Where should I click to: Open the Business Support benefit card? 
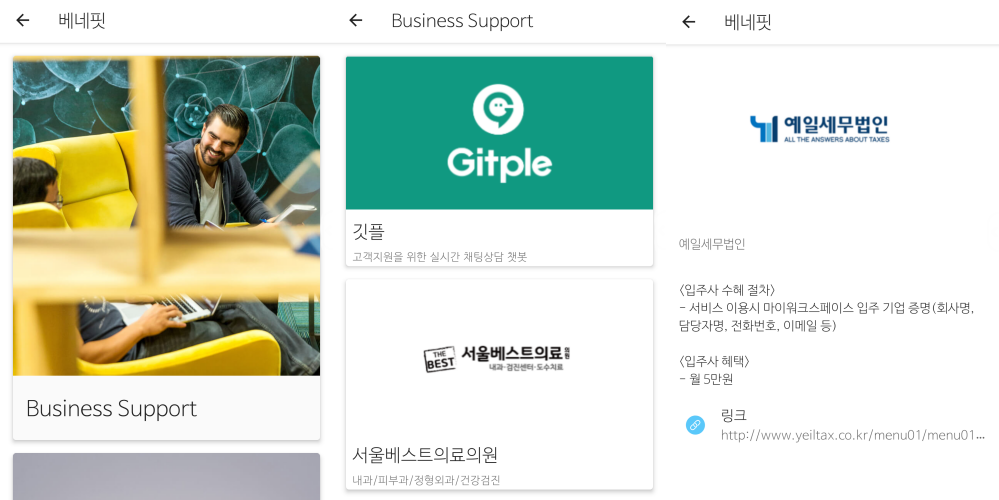pos(166,247)
